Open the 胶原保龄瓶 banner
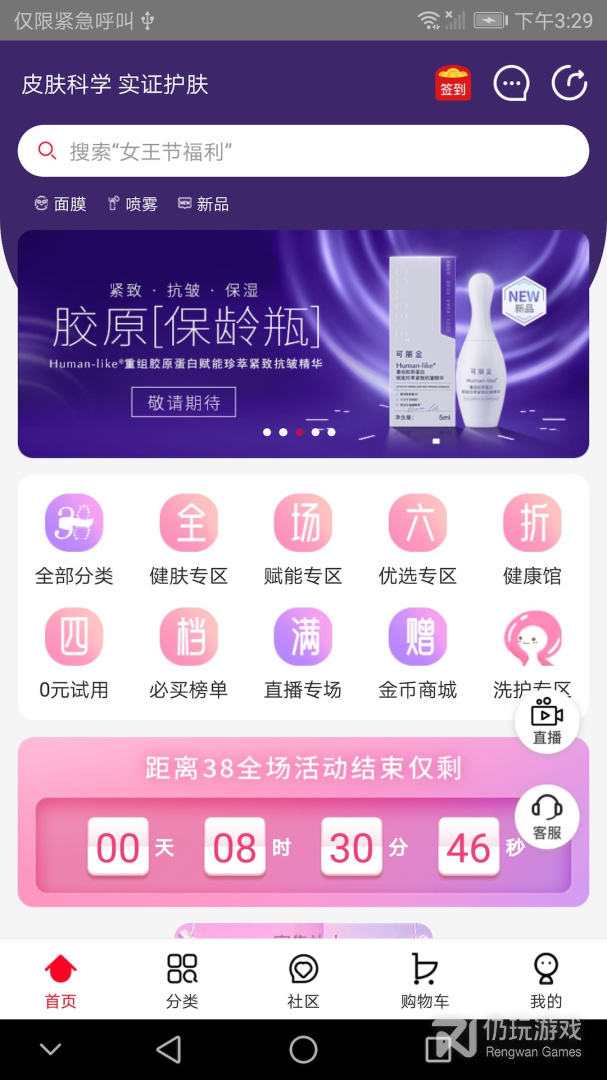 (303, 344)
